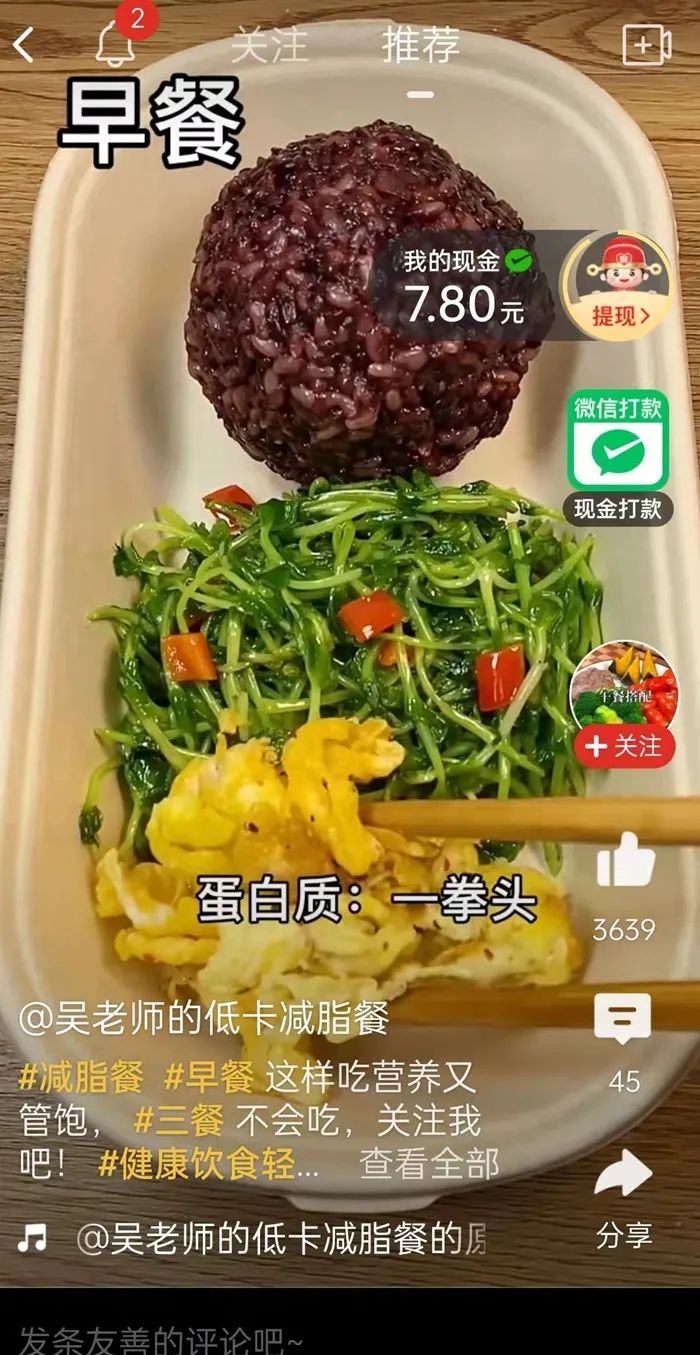700x1355 pixels.
Task: Go back with the top-left arrow
Action: [x=24, y=45]
